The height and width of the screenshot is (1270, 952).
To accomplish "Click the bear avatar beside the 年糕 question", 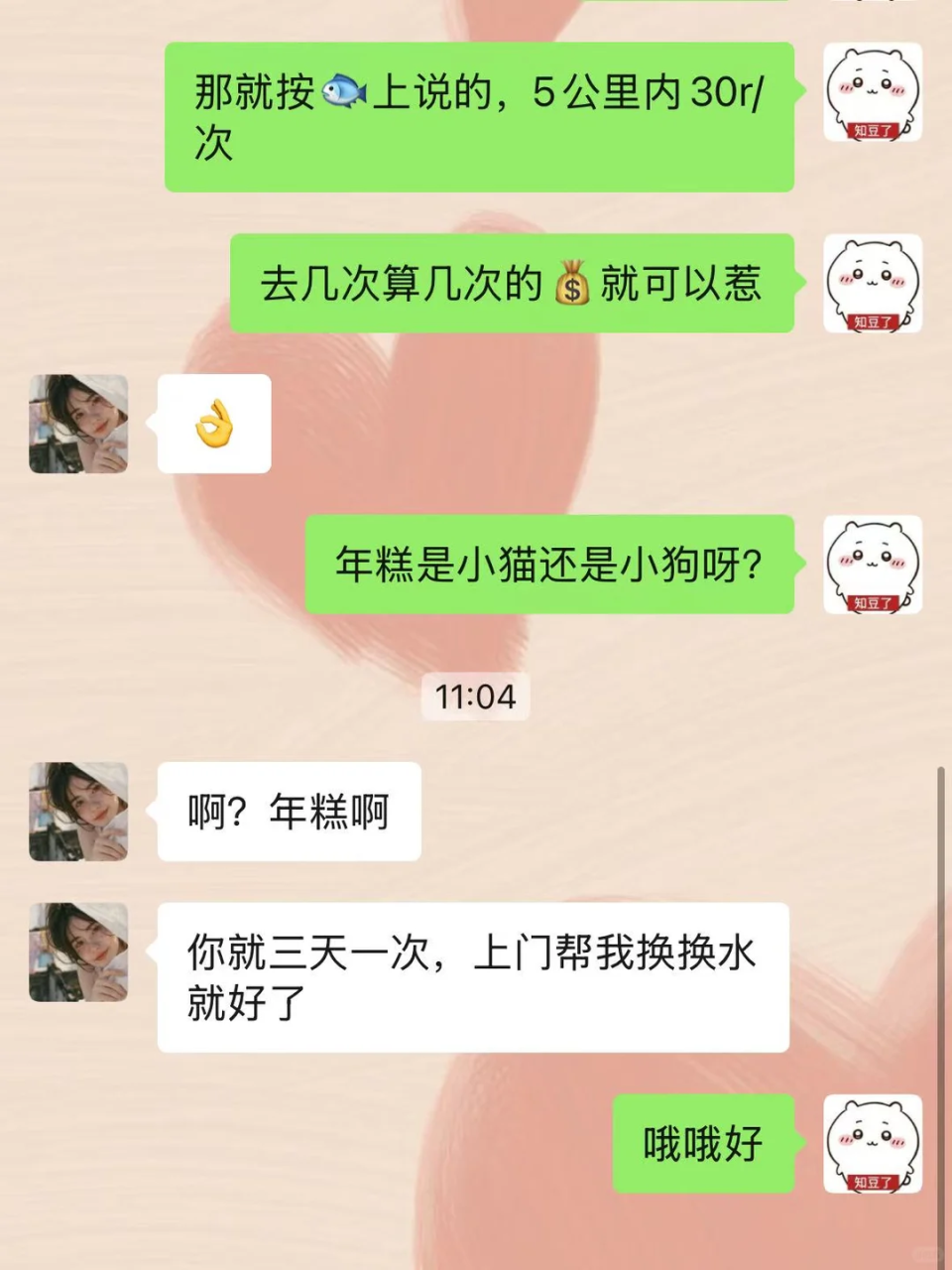I will tap(872, 566).
